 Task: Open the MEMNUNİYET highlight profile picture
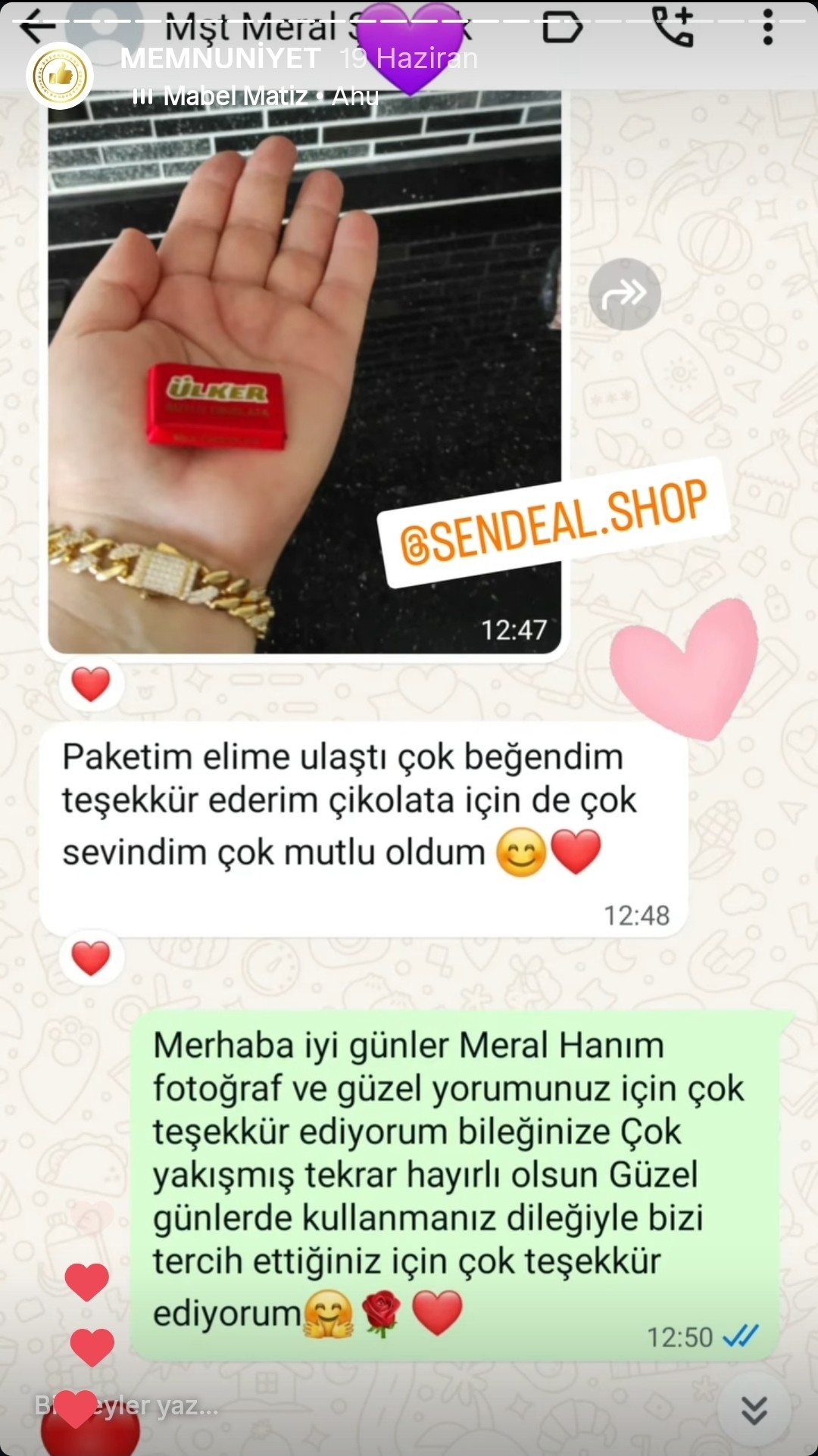(60, 75)
